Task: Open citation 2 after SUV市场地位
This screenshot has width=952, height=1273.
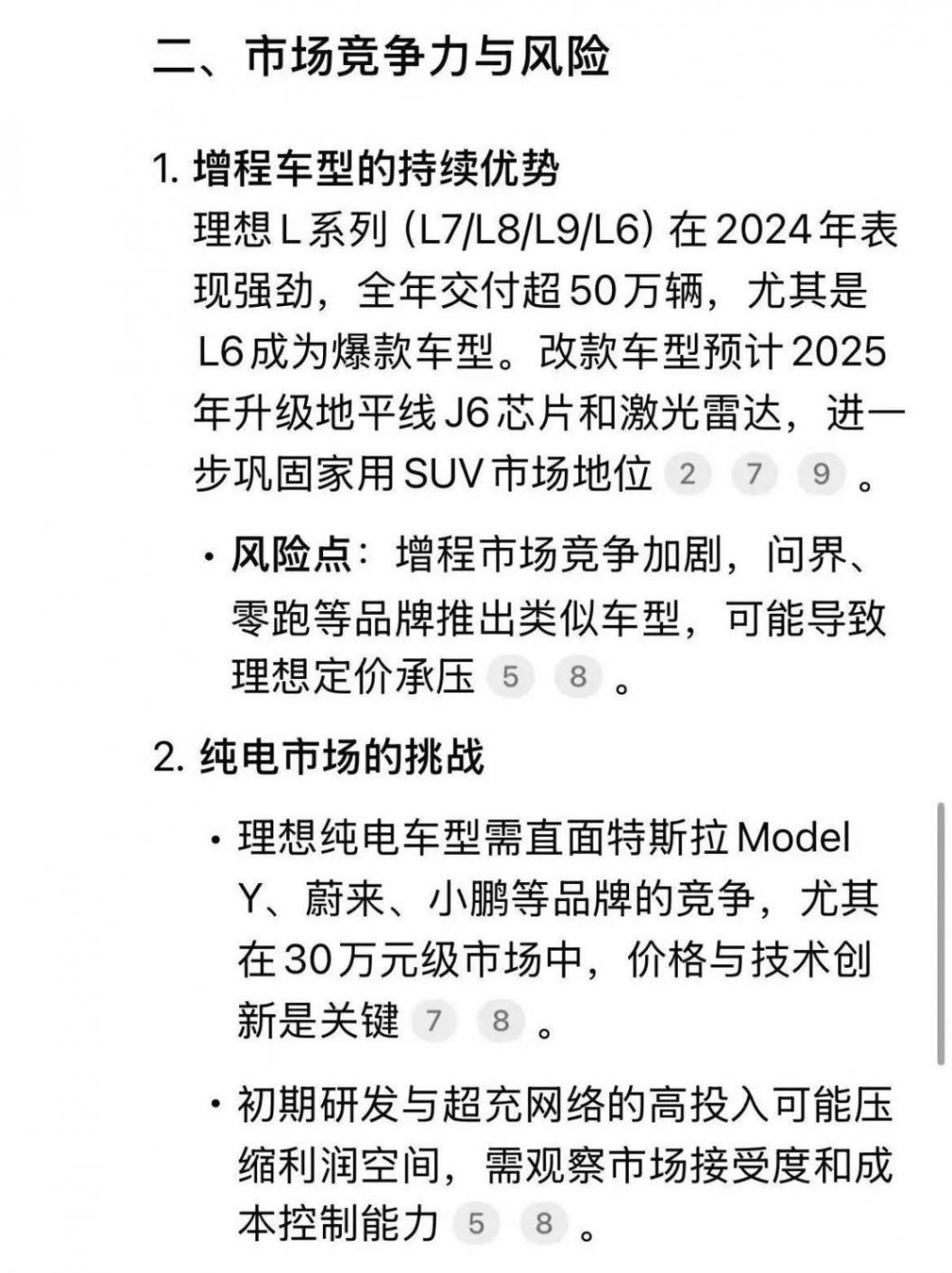Action: (688, 473)
